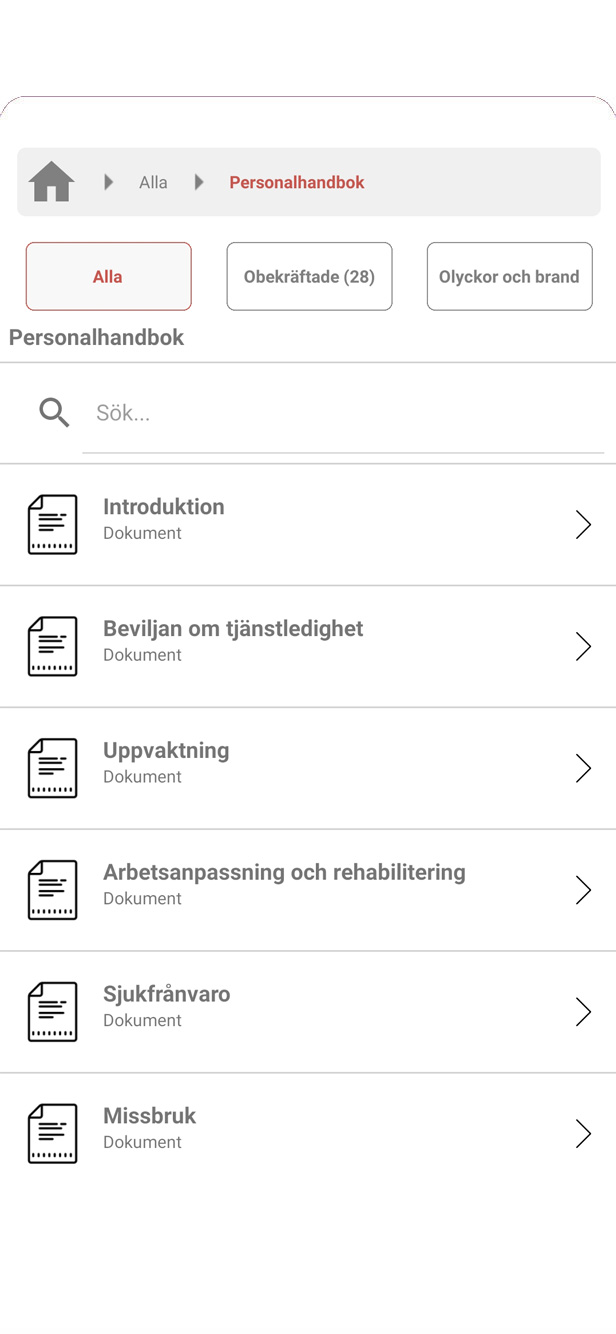
Task: Filter by Obekräftade (28)
Action: coord(309,276)
